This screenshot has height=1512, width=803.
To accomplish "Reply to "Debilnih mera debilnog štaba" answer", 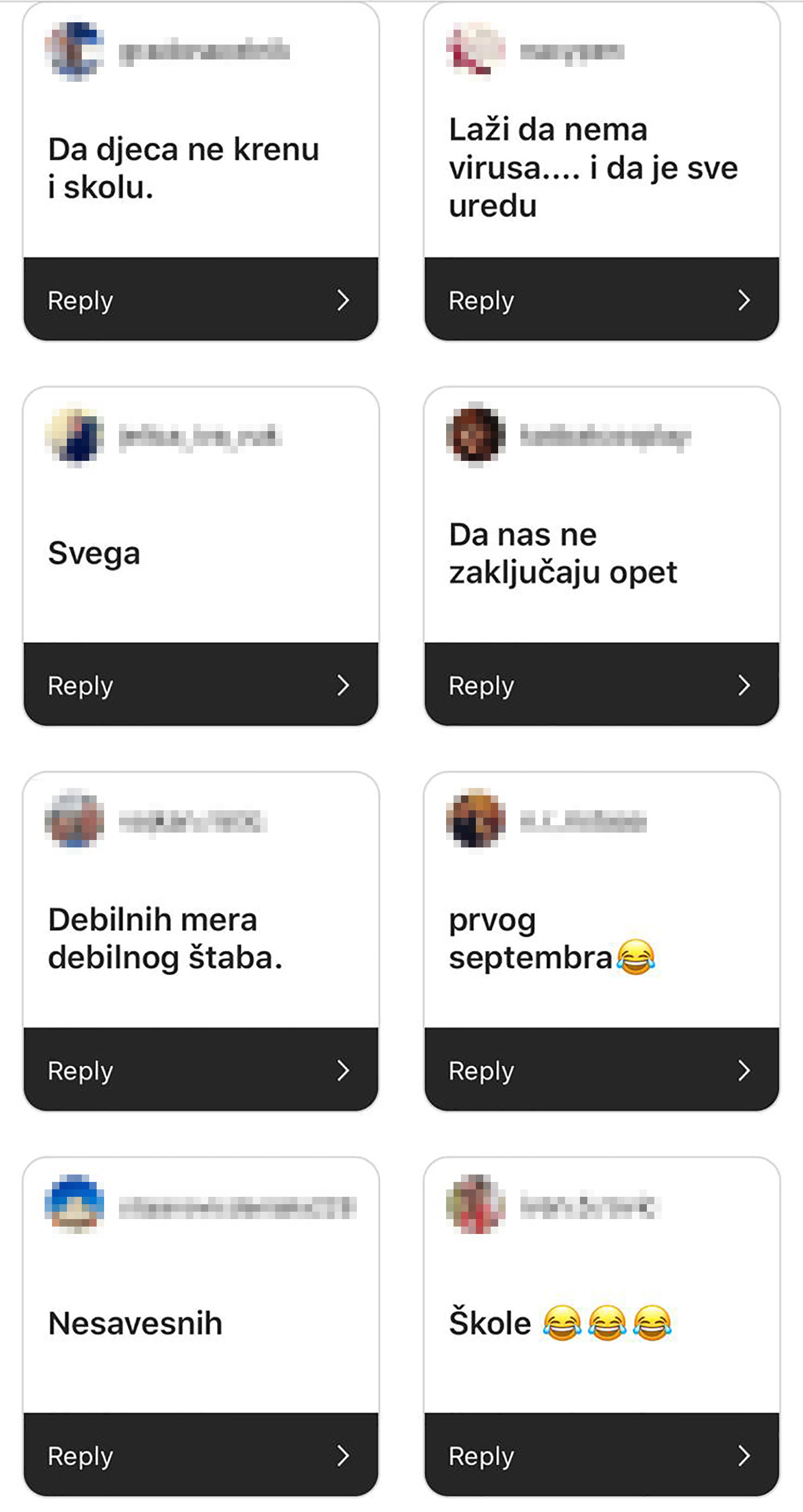I will [x=201, y=1069].
